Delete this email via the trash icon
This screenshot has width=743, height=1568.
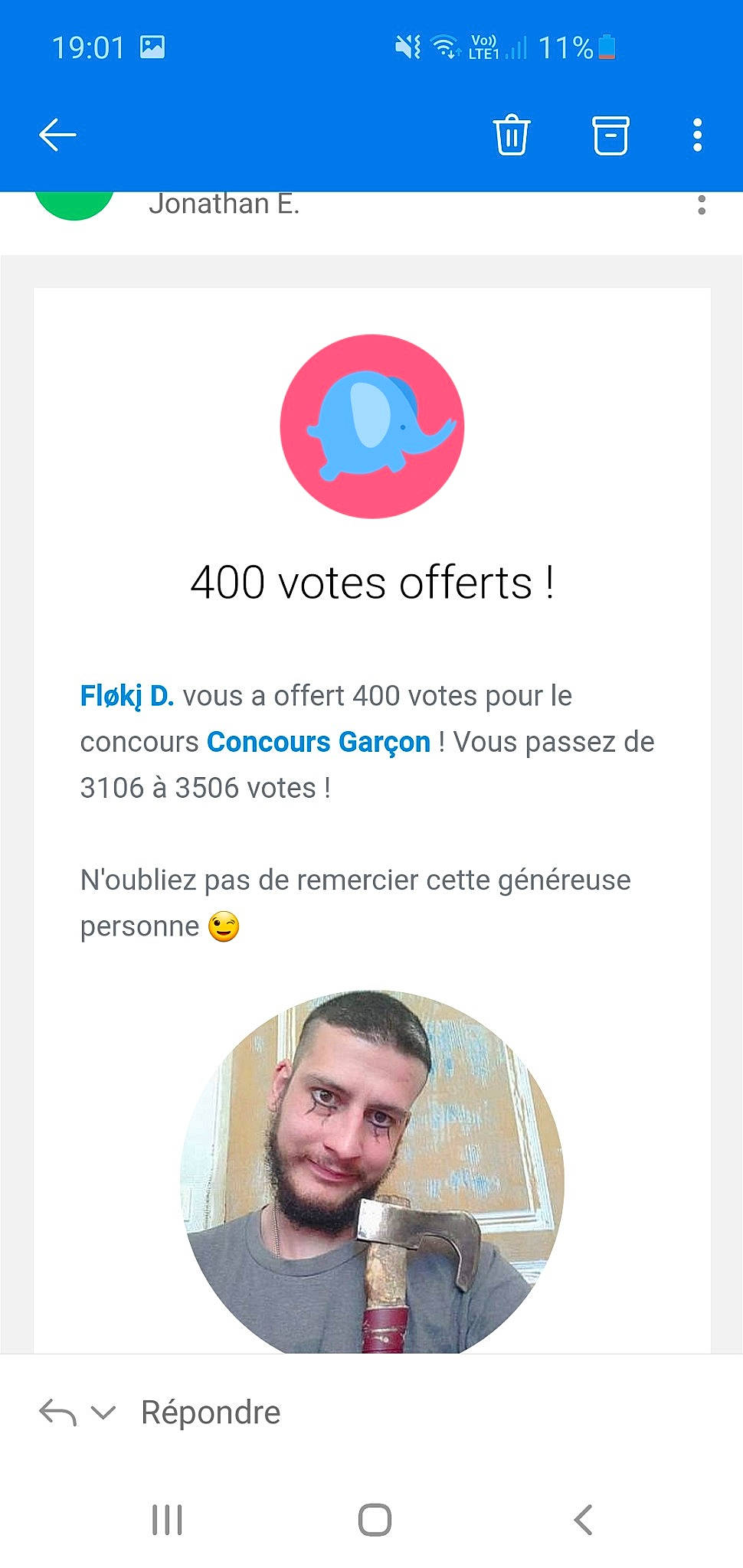[511, 134]
